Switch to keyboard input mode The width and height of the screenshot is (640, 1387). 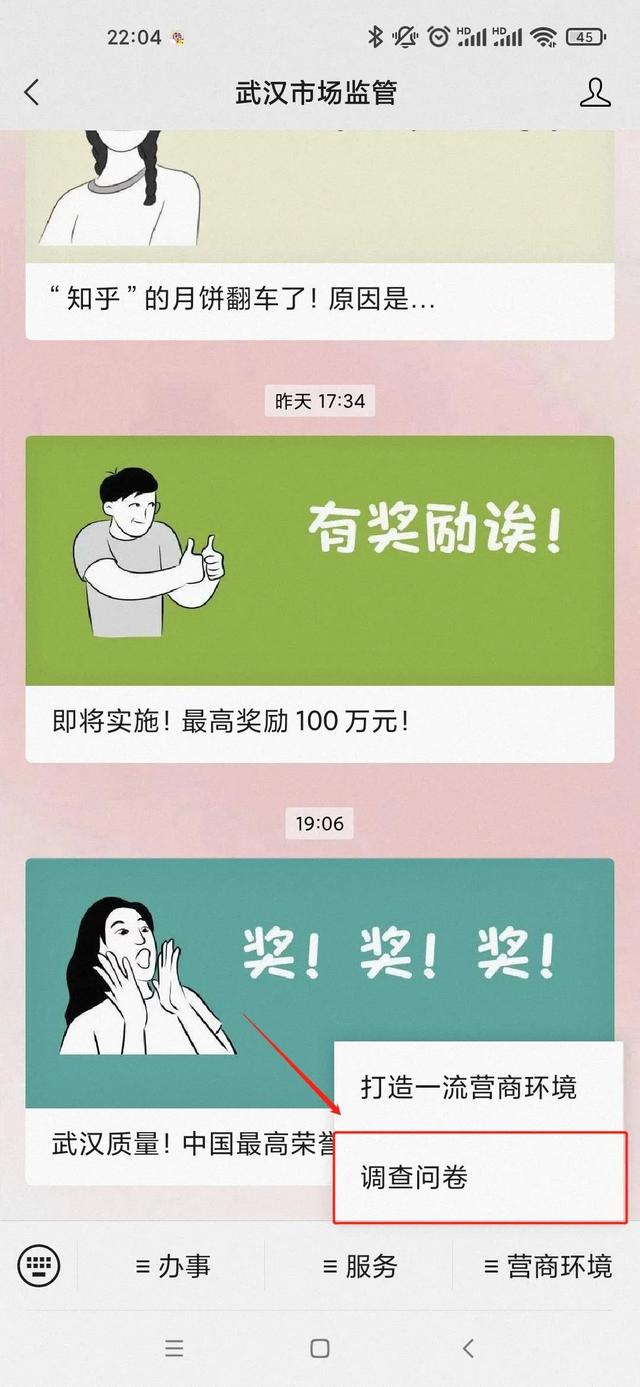point(39,1267)
